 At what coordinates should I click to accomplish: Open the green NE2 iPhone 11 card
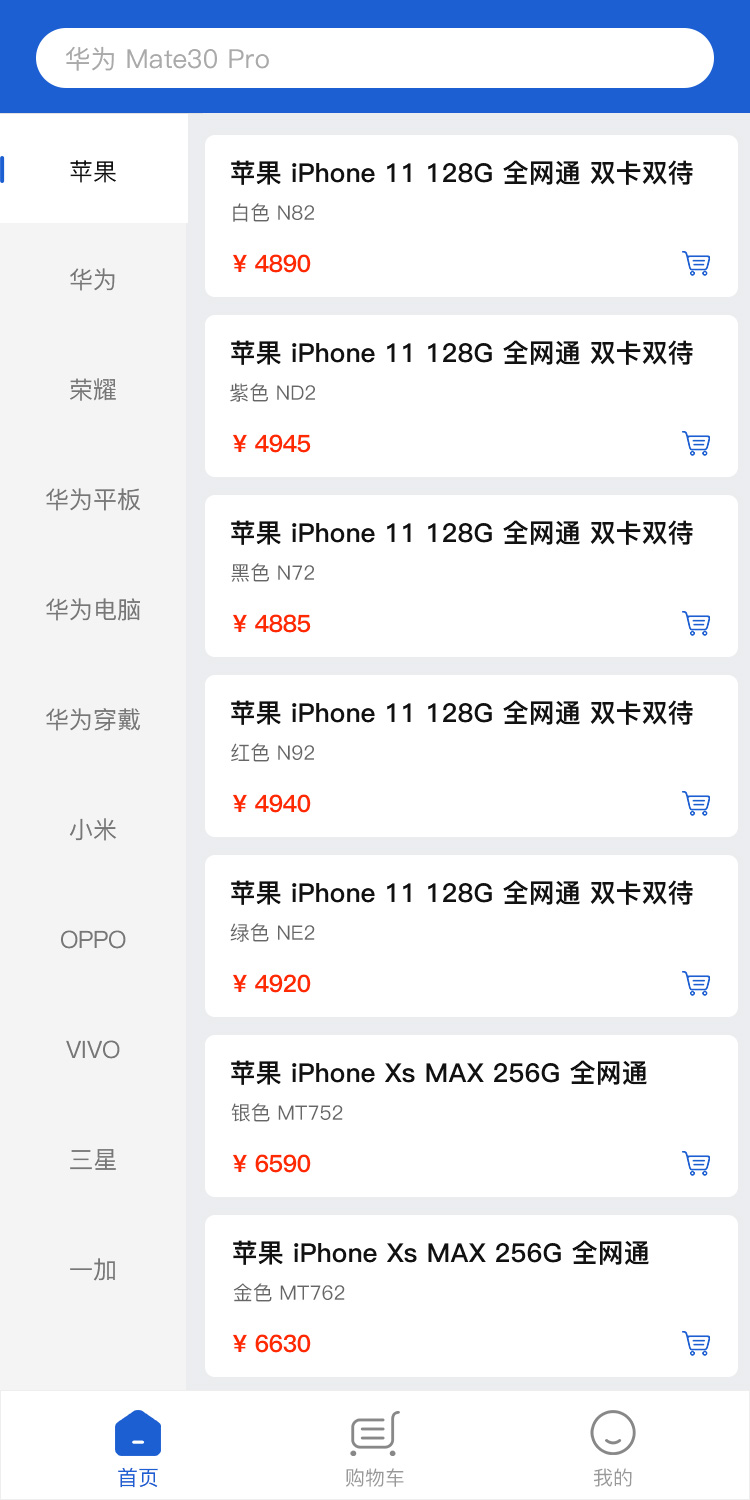pos(460,920)
